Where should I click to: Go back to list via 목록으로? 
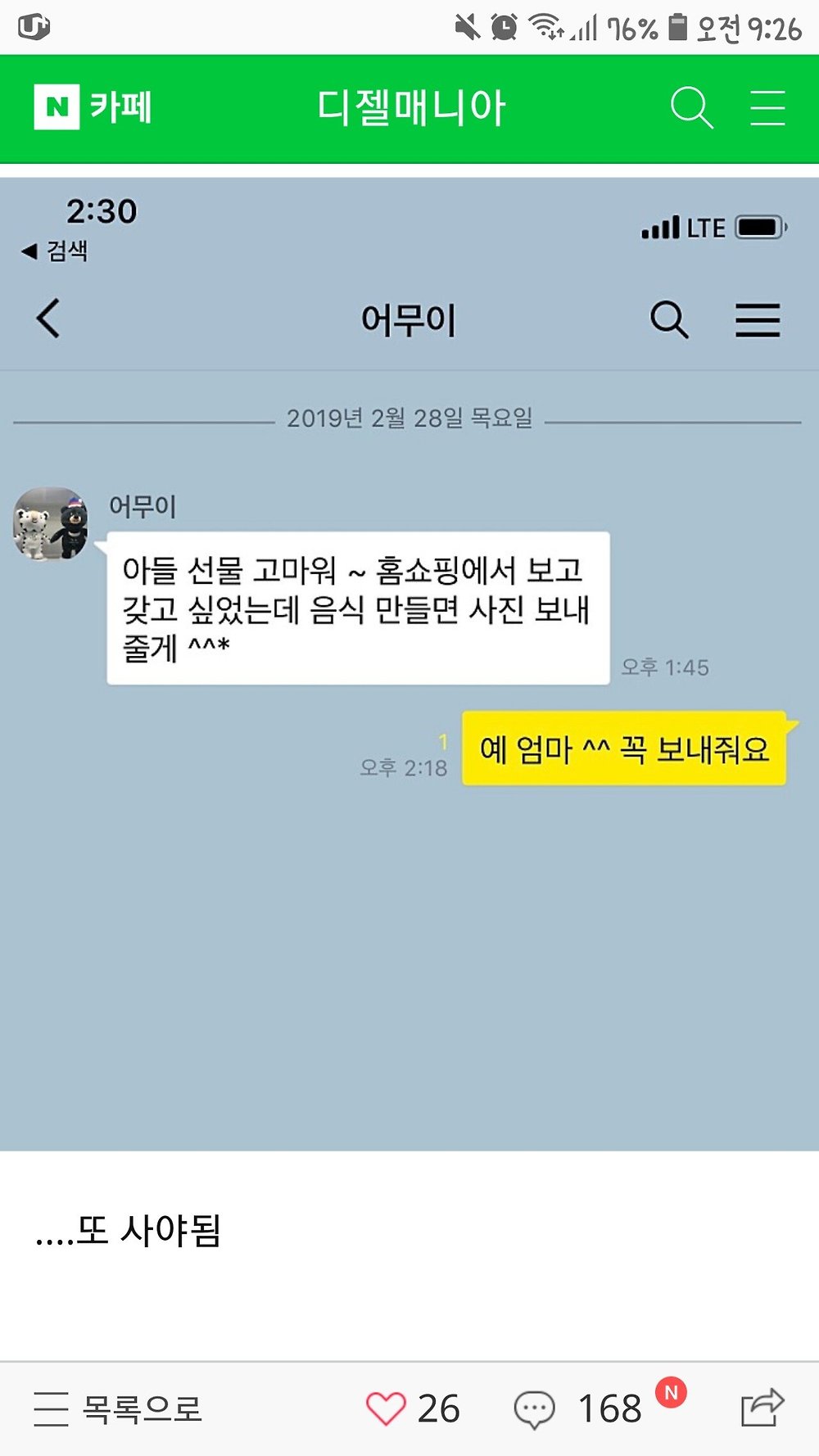[x=118, y=1409]
